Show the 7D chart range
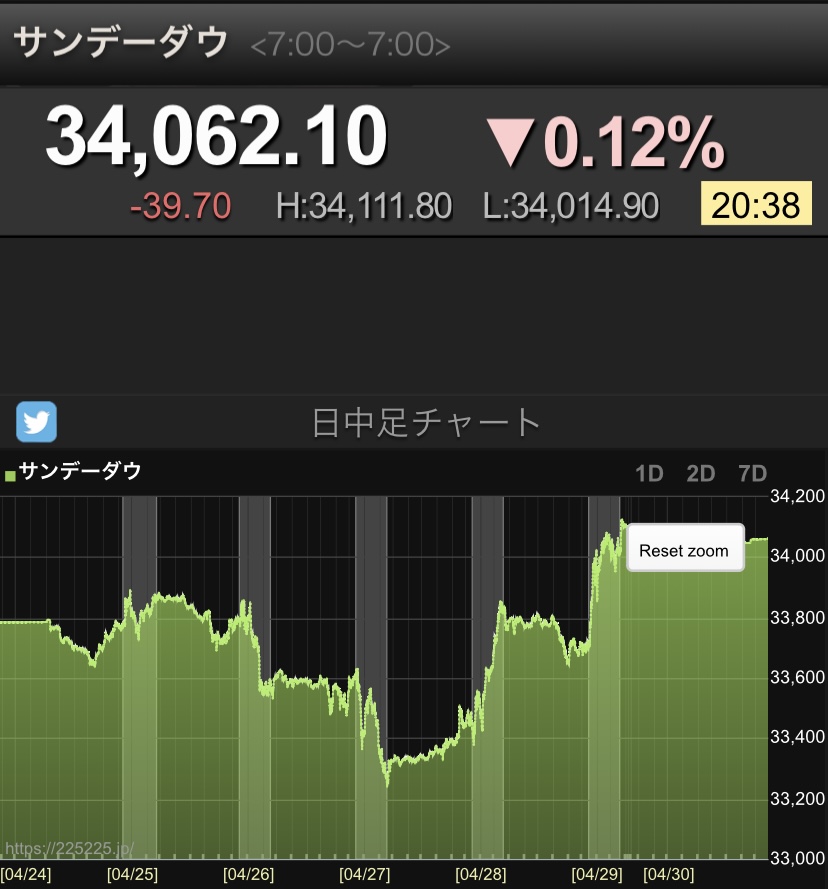The height and width of the screenshot is (889, 828). (x=752, y=474)
